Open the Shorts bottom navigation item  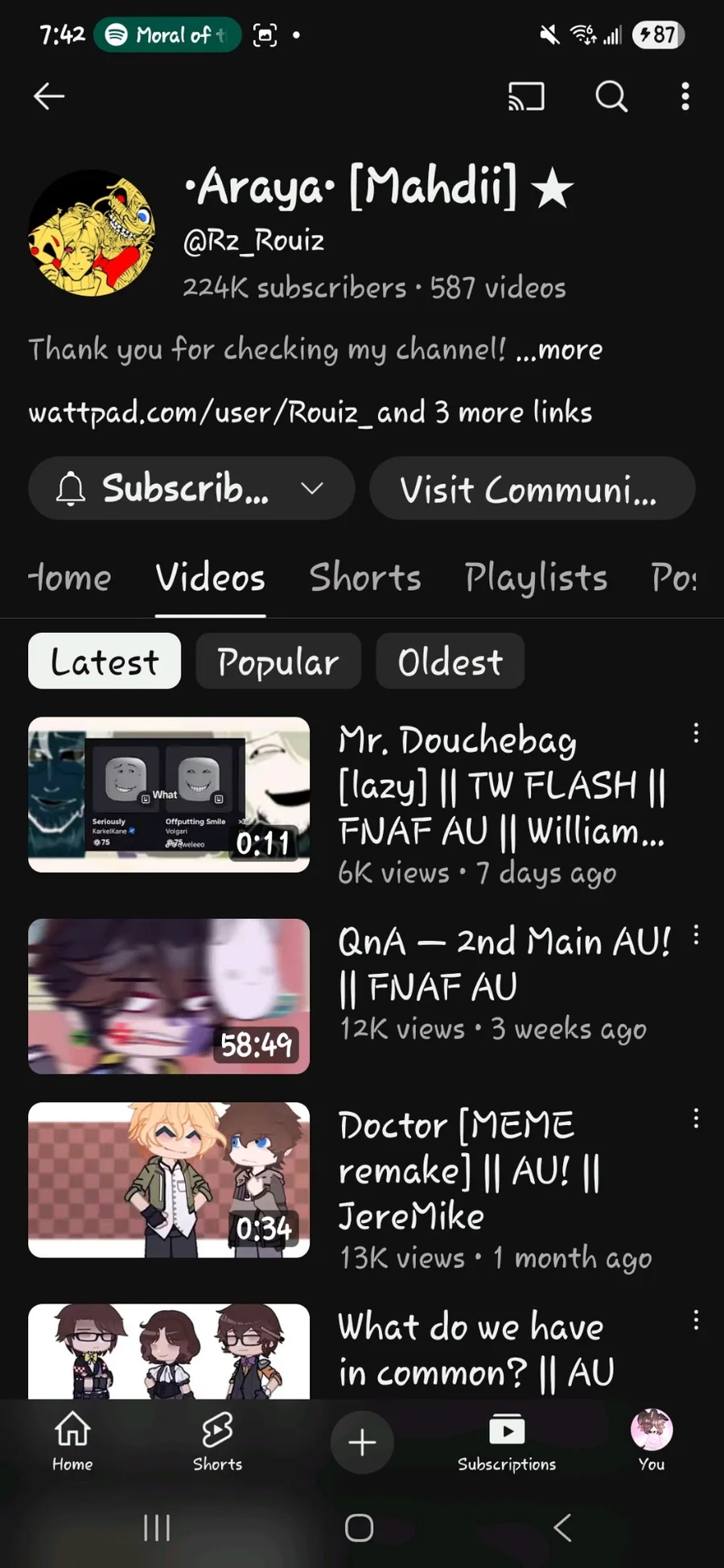tap(217, 1441)
